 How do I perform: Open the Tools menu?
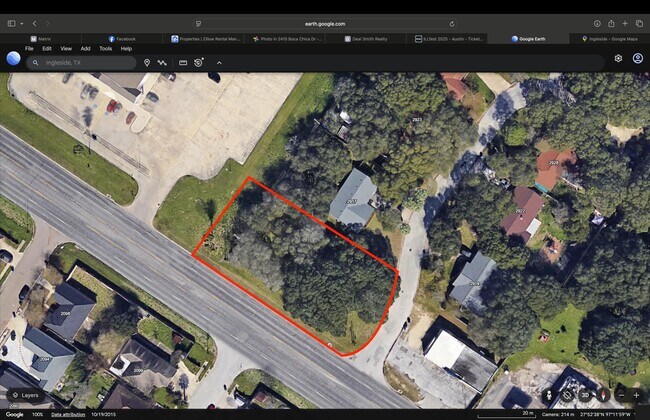click(x=105, y=49)
